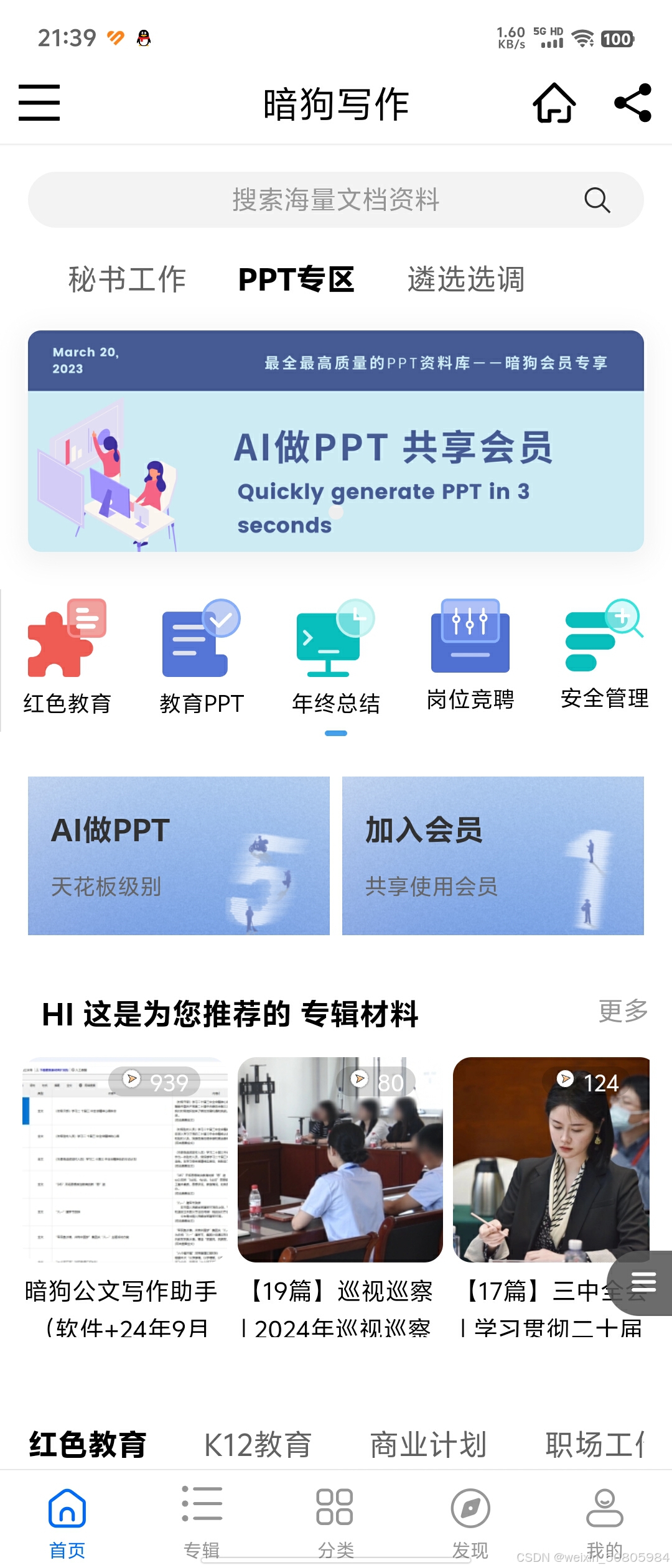672x1568 pixels.
Task: Open the AI做PPT 天花板级别 card
Action: tap(179, 855)
